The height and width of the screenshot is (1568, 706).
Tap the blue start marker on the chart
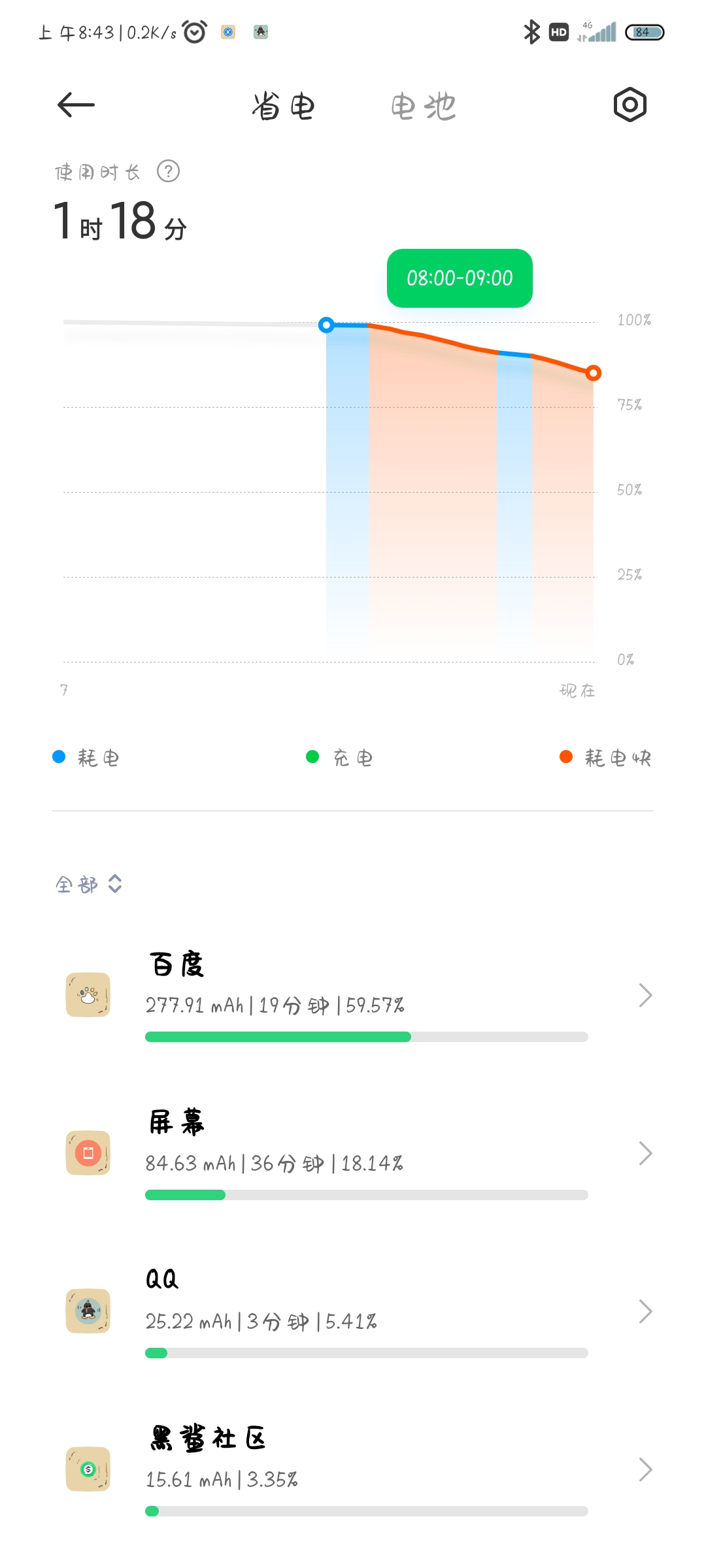[326, 325]
